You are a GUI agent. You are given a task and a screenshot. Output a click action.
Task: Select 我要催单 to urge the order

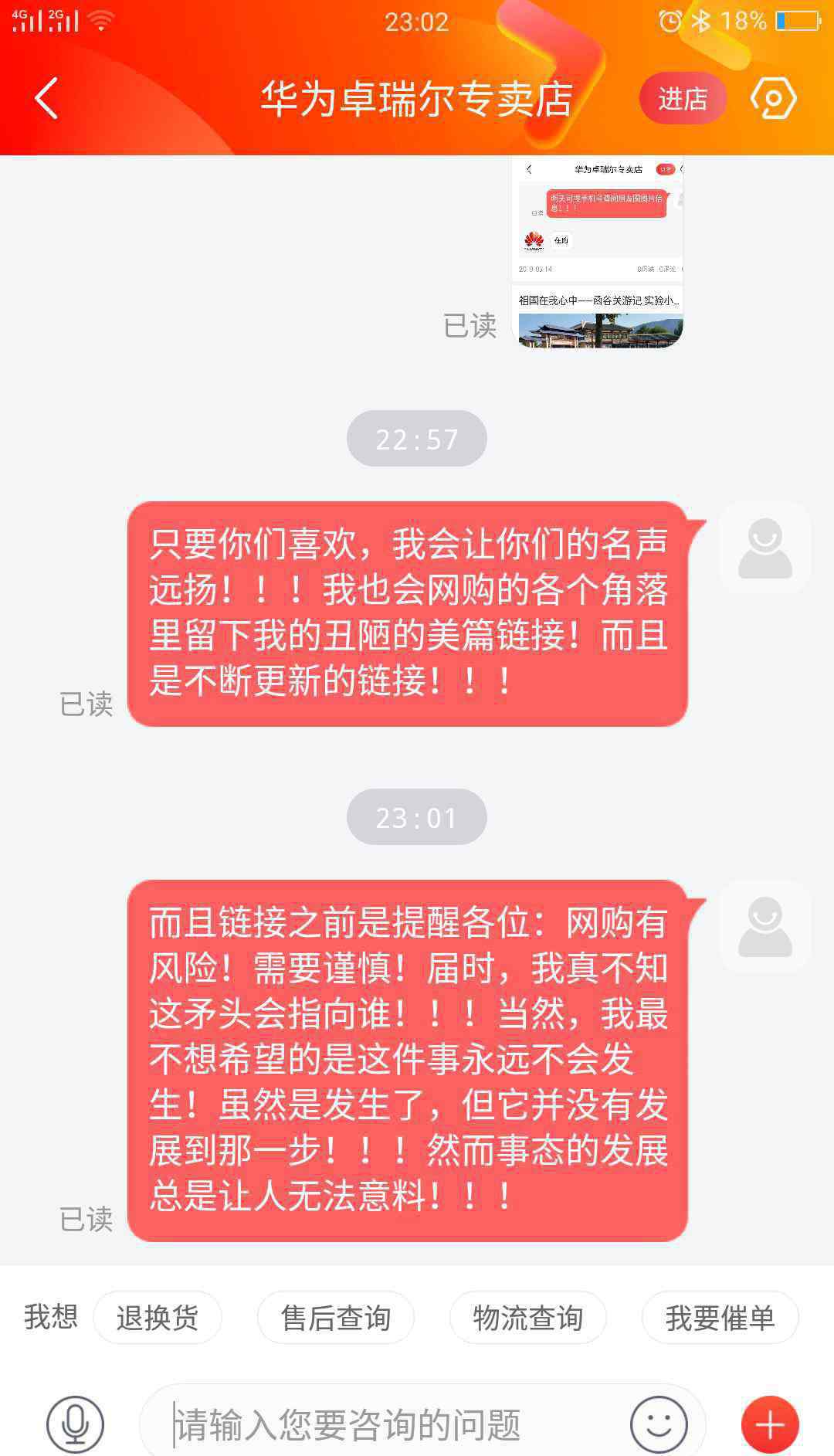pos(720,1318)
